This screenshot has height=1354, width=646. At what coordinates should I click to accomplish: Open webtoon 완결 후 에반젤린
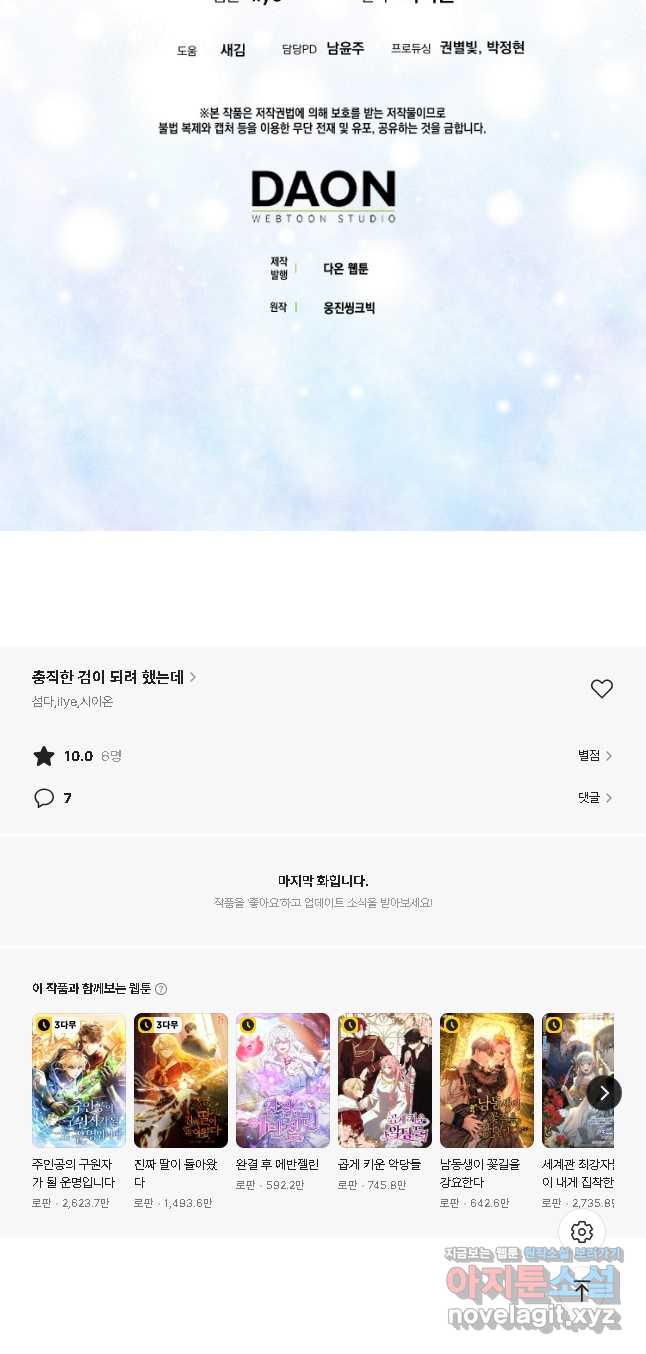pos(283,1081)
